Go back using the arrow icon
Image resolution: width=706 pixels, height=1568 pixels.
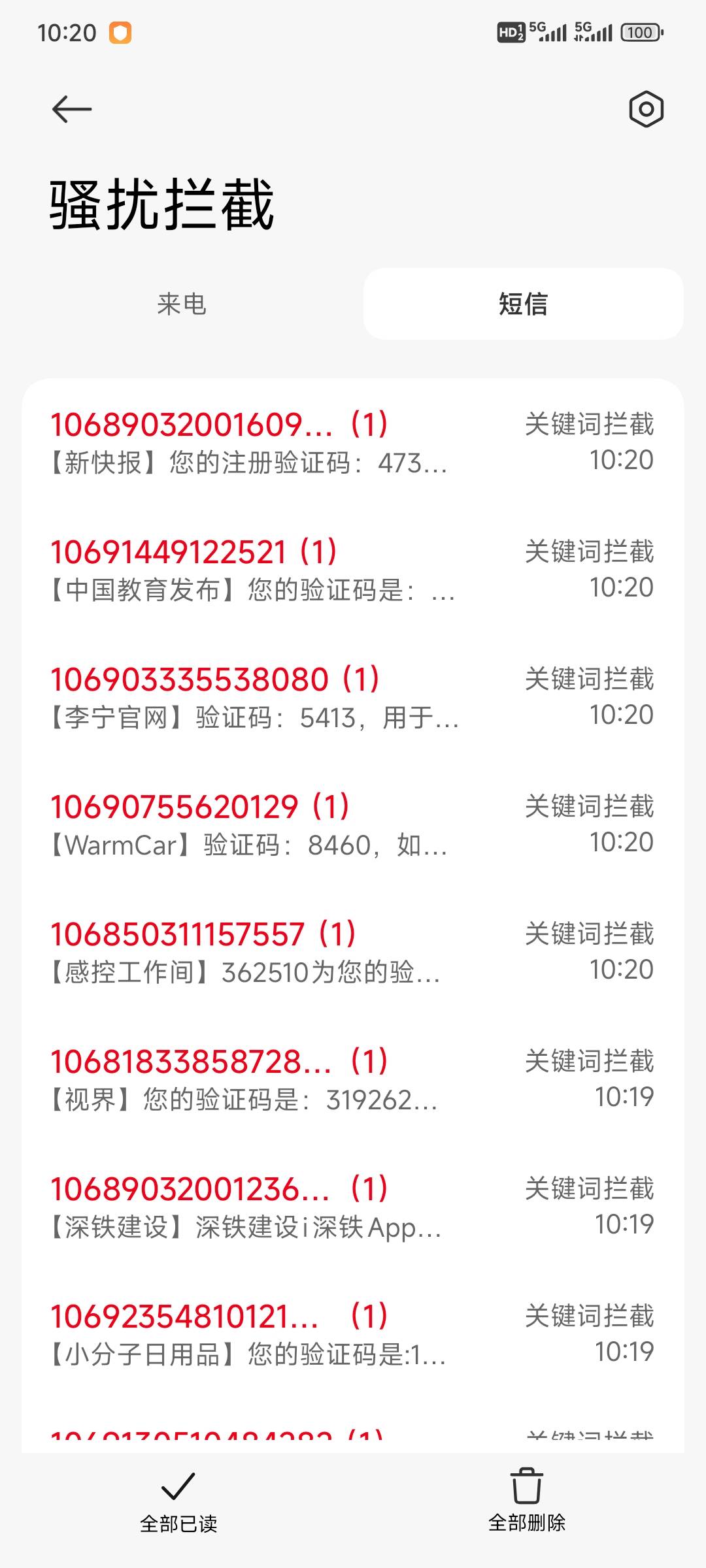(72, 109)
